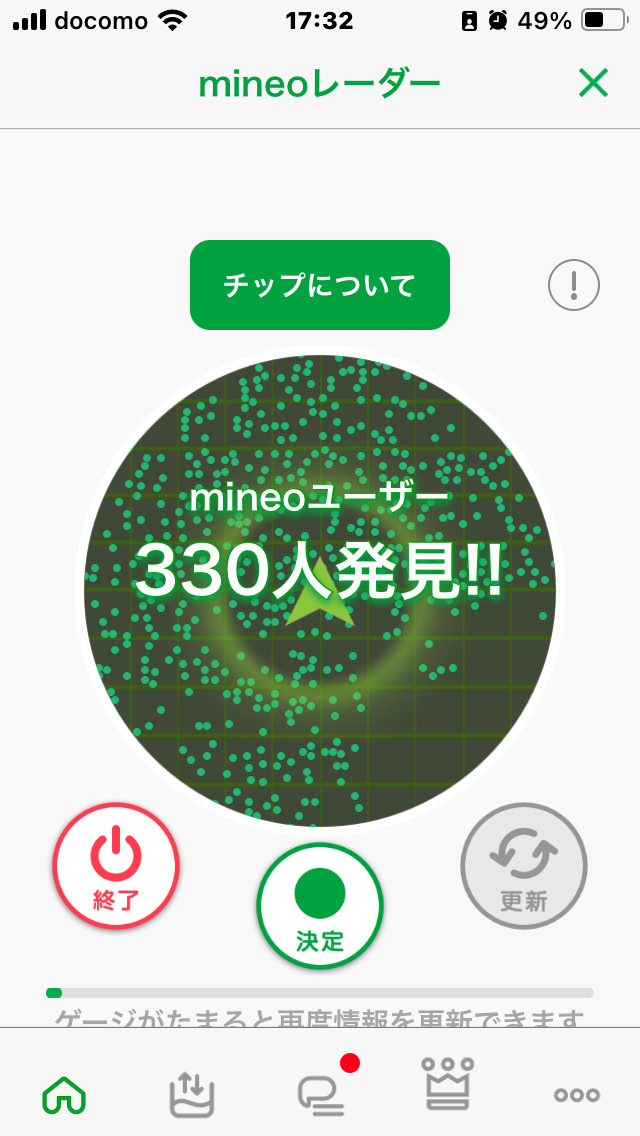640x1136 pixels.
Task: Go to the home tab
Action: point(64,1095)
